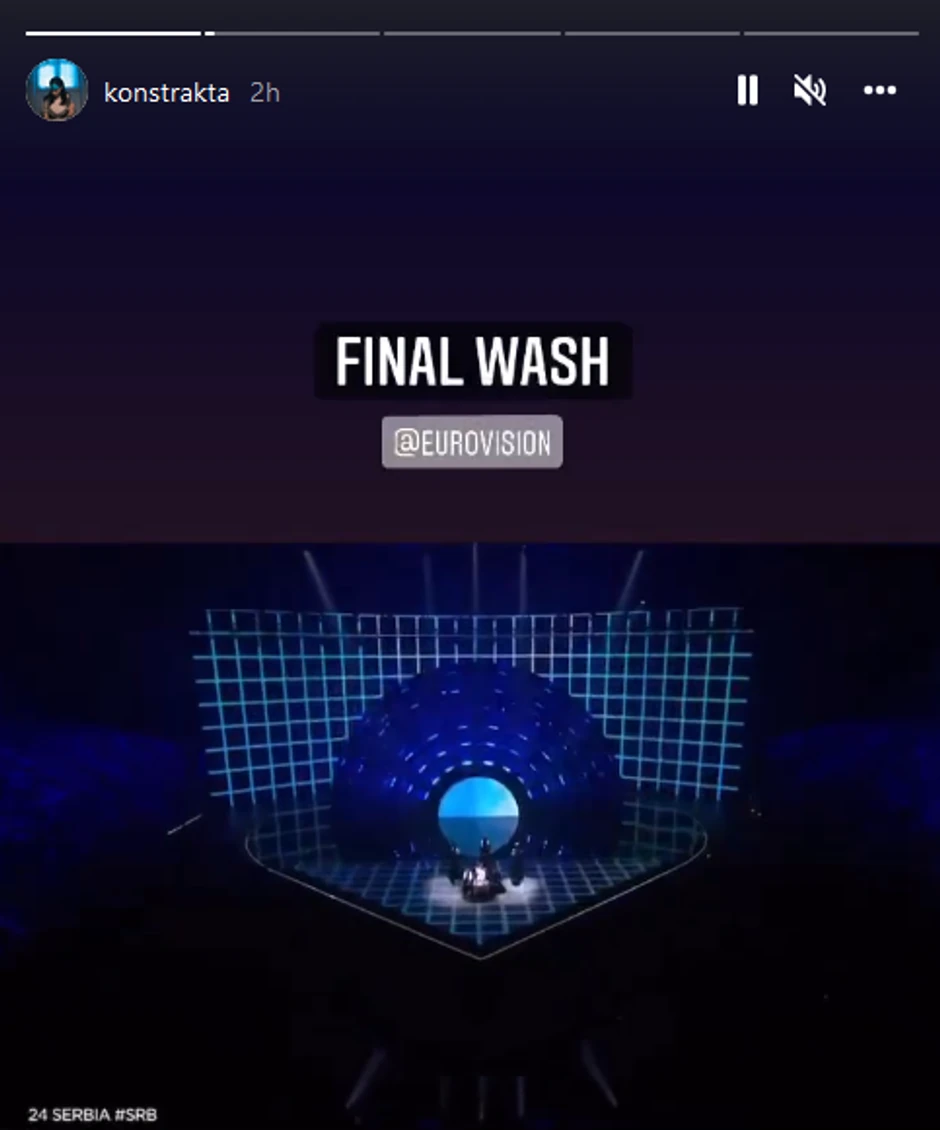Image resolution: width=940 pixels, height=1130 pixels.
Task: Pause the story playback
Action: pyautogui.click(x=747, y=91)
